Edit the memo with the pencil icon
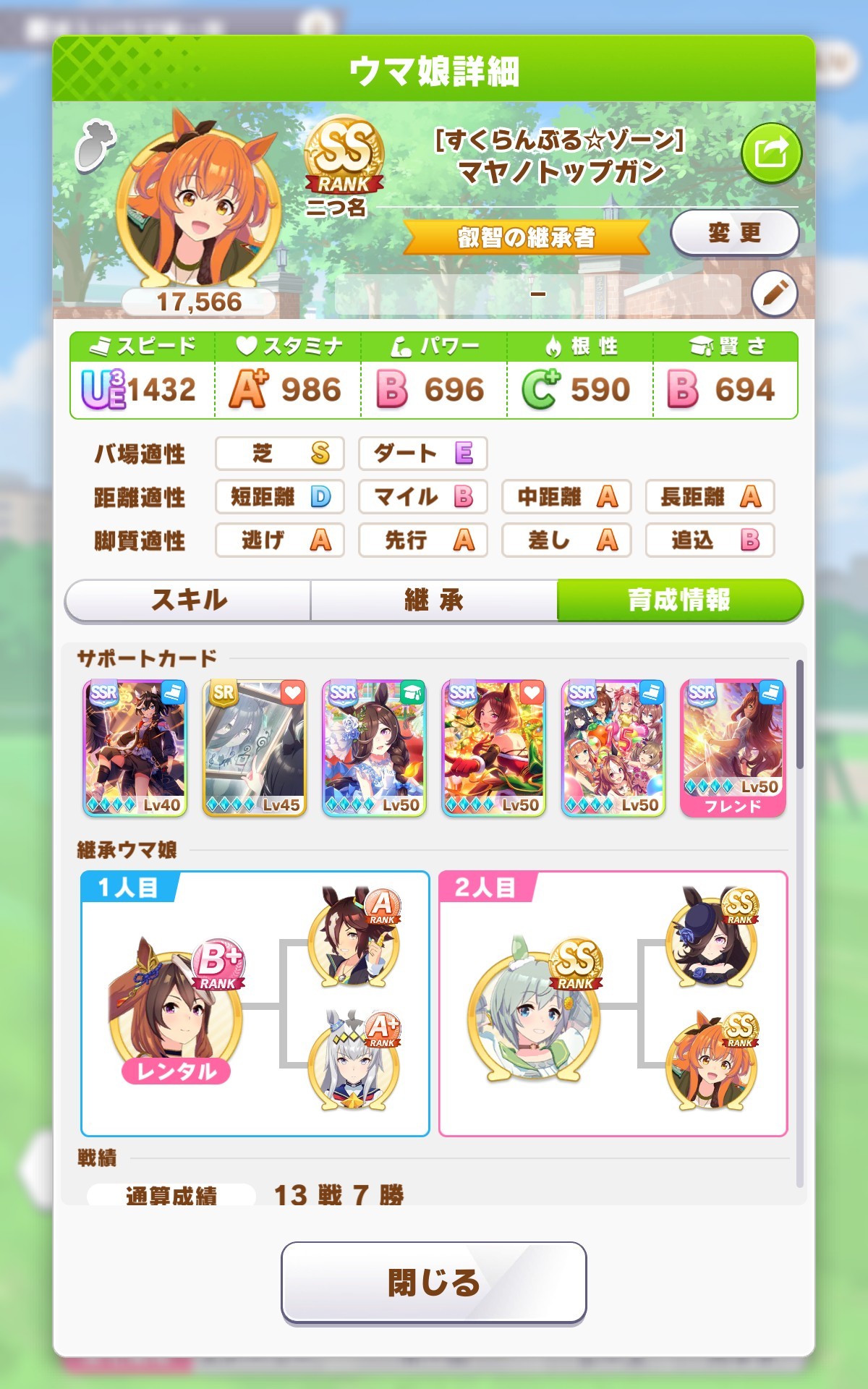The image size is (868, 1389). pos(774,294)
